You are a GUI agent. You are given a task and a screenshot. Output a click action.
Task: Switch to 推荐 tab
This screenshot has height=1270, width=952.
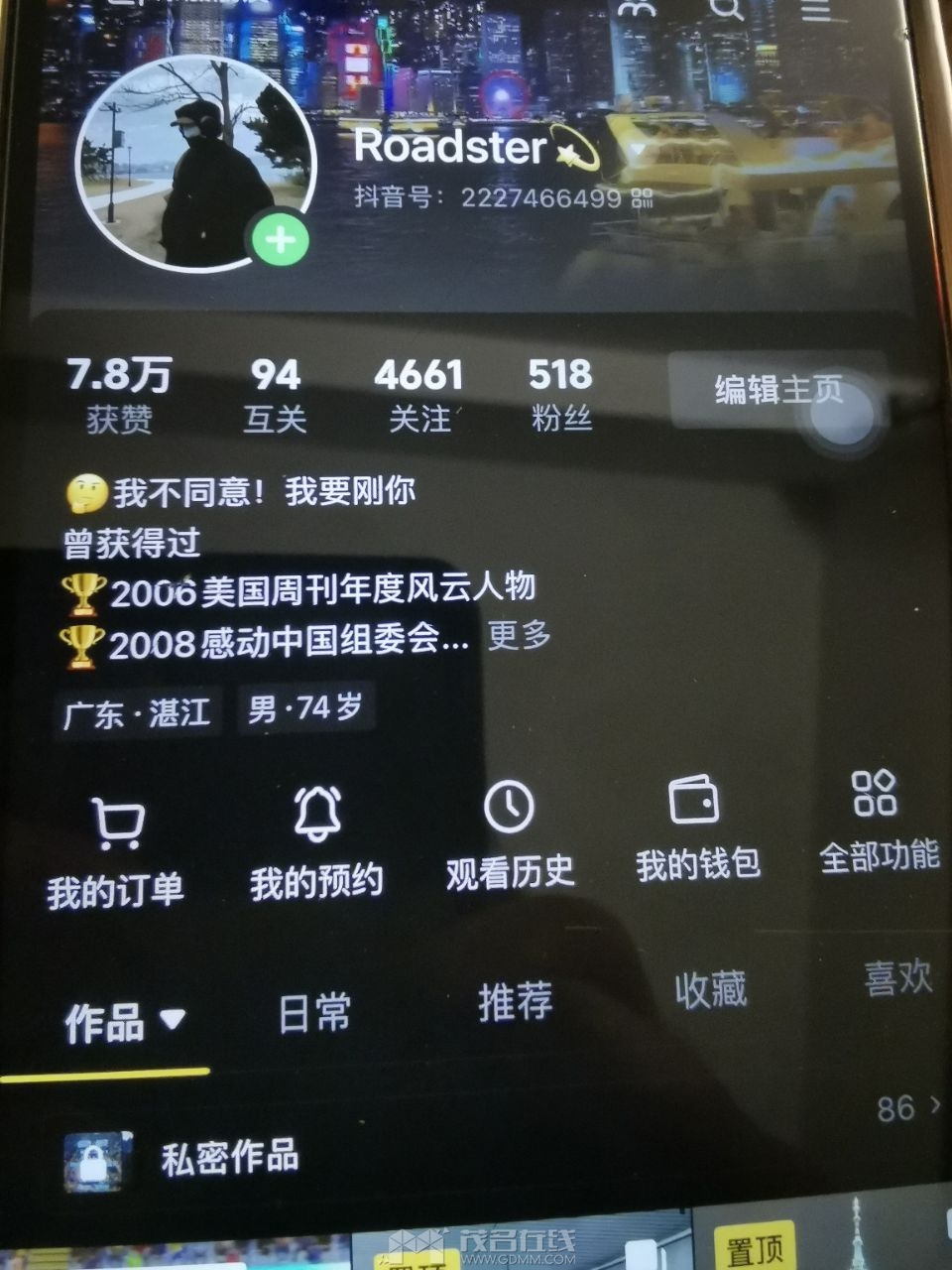coord(516,1001)
